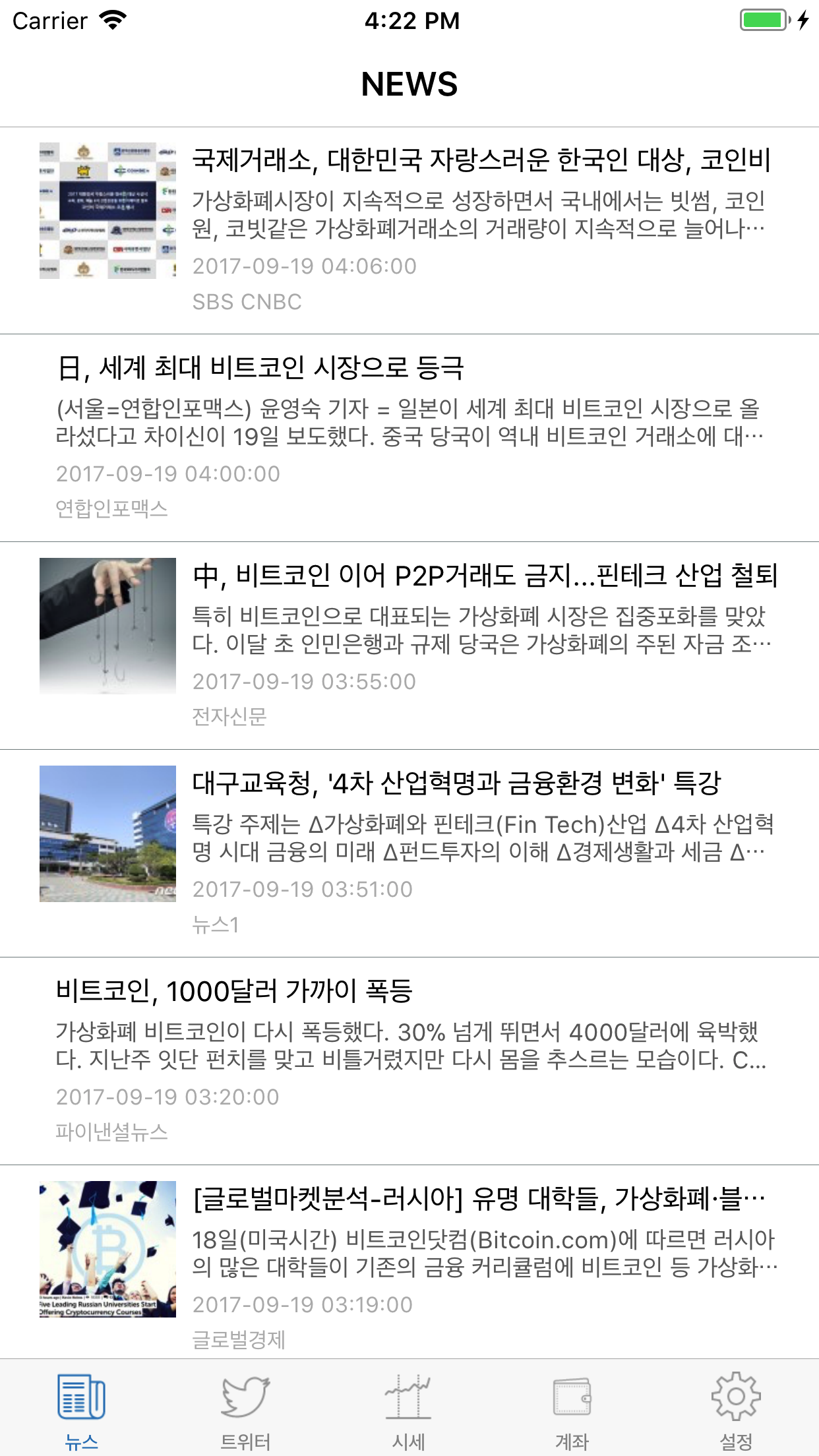Viewport: 819px width, 1456px height.
Task: Tap the 4:22 PM clock display
Action: (409, 20)
